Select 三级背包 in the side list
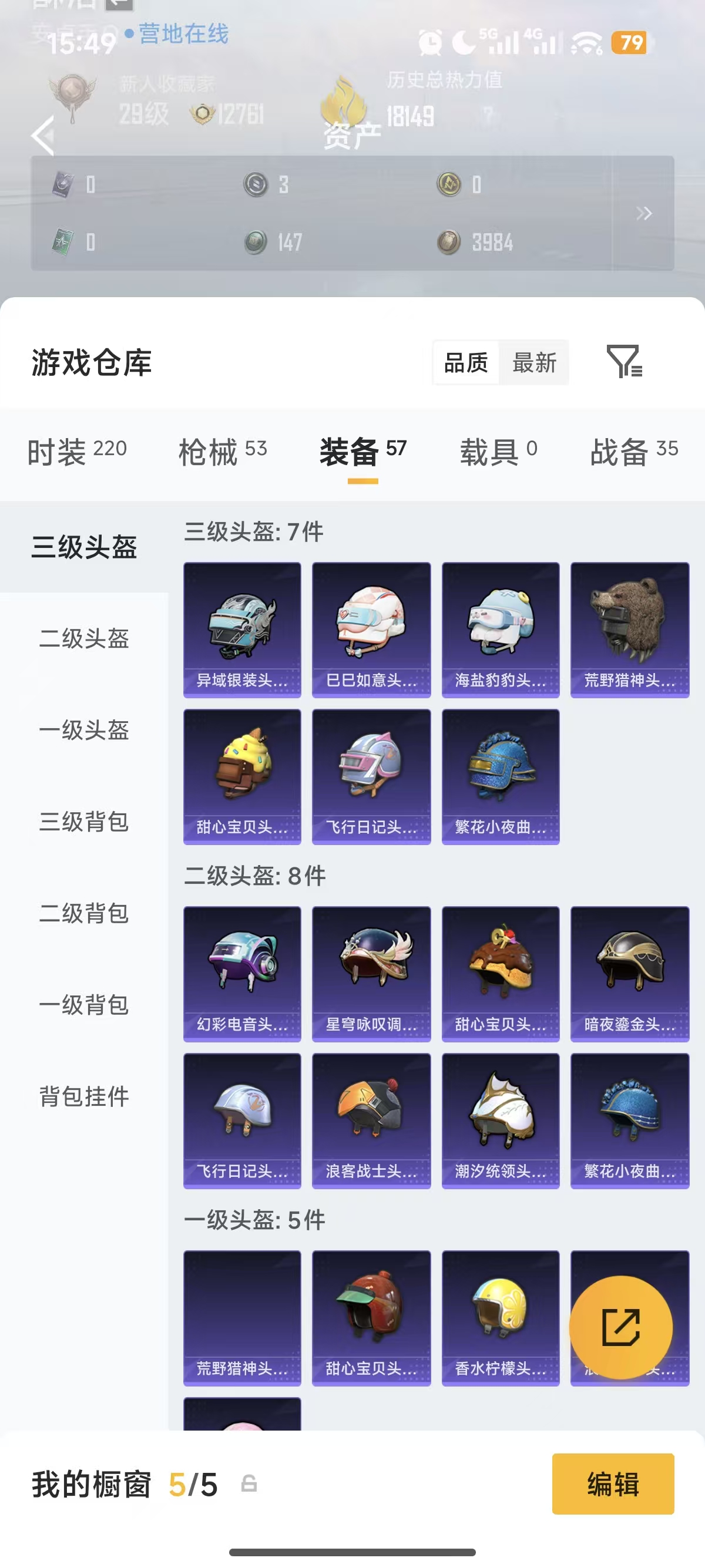705x1568 pixels. point(84,822)
